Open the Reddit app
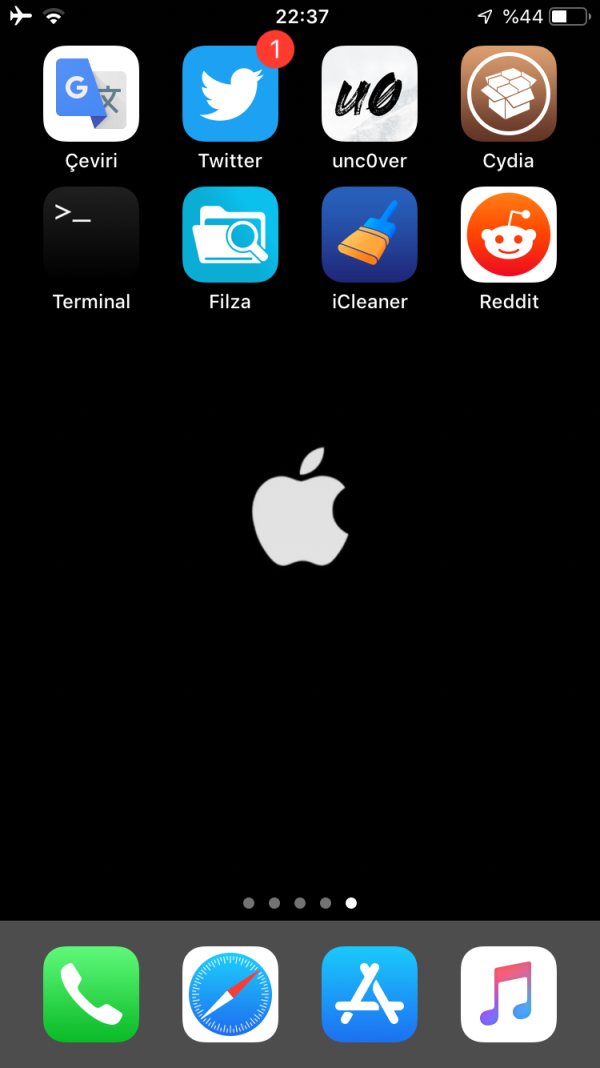The height and width of the screenshot is (1068, 600). tap(508, 234)
